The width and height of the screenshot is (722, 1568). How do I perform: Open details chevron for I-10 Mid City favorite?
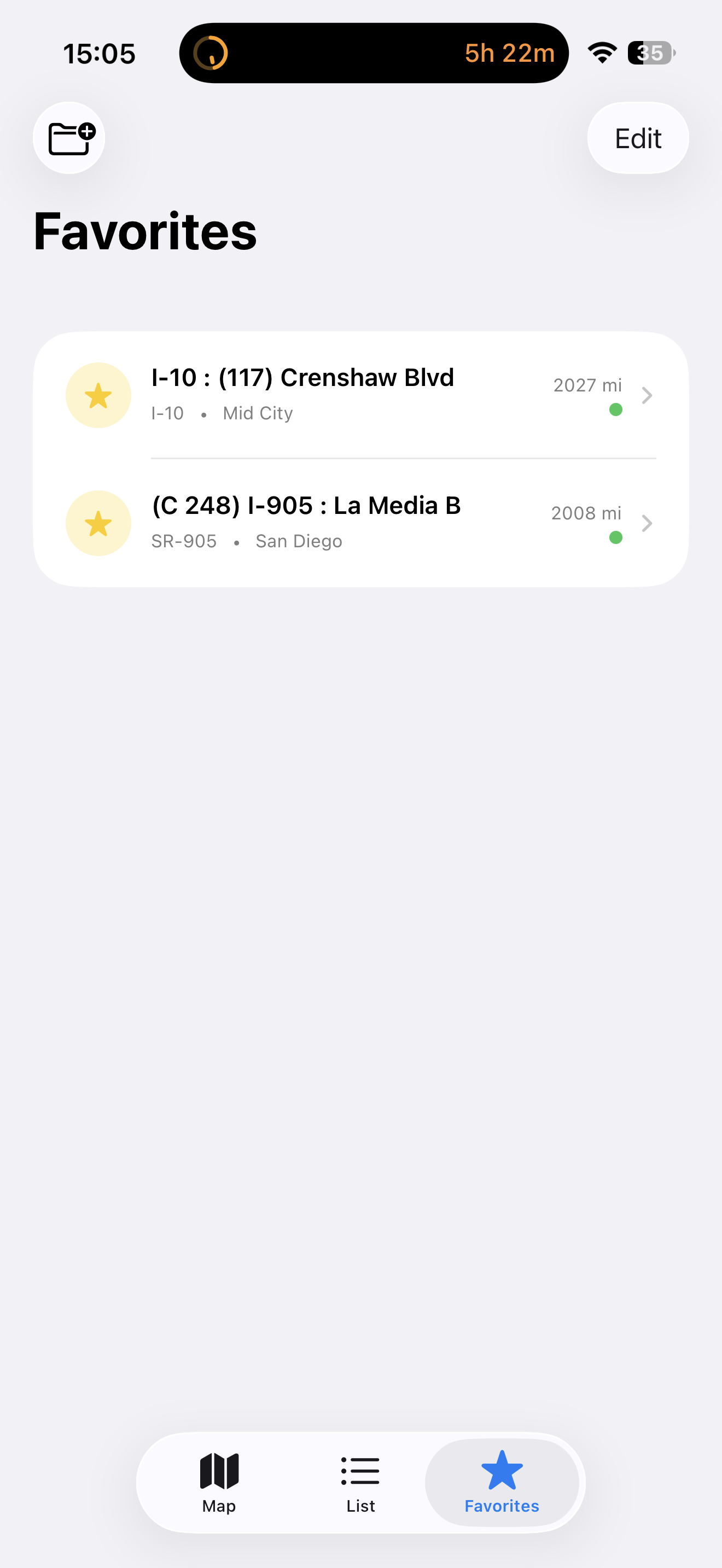(x=647, y=395)
